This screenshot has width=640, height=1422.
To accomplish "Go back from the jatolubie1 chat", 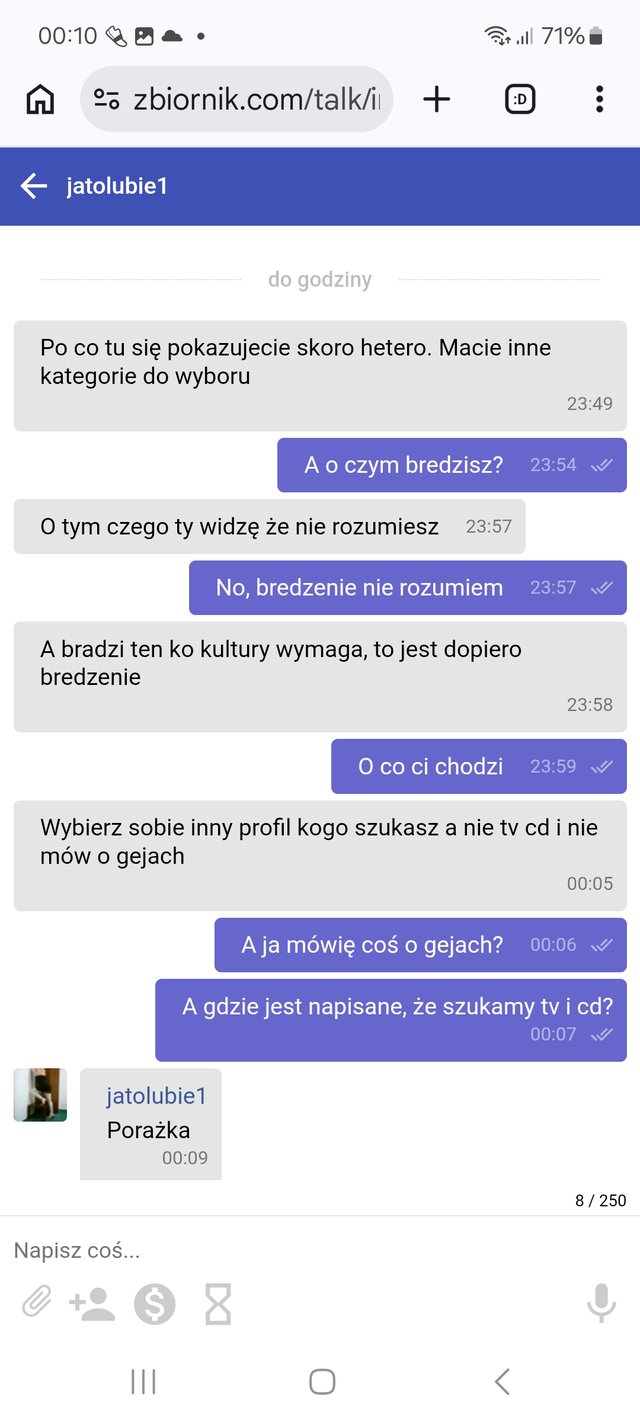I will point(34,186).
